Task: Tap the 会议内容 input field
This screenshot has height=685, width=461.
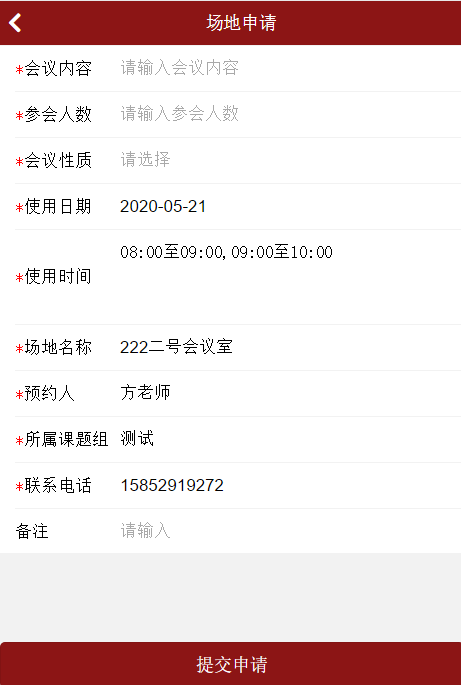Action: [290, 68]
